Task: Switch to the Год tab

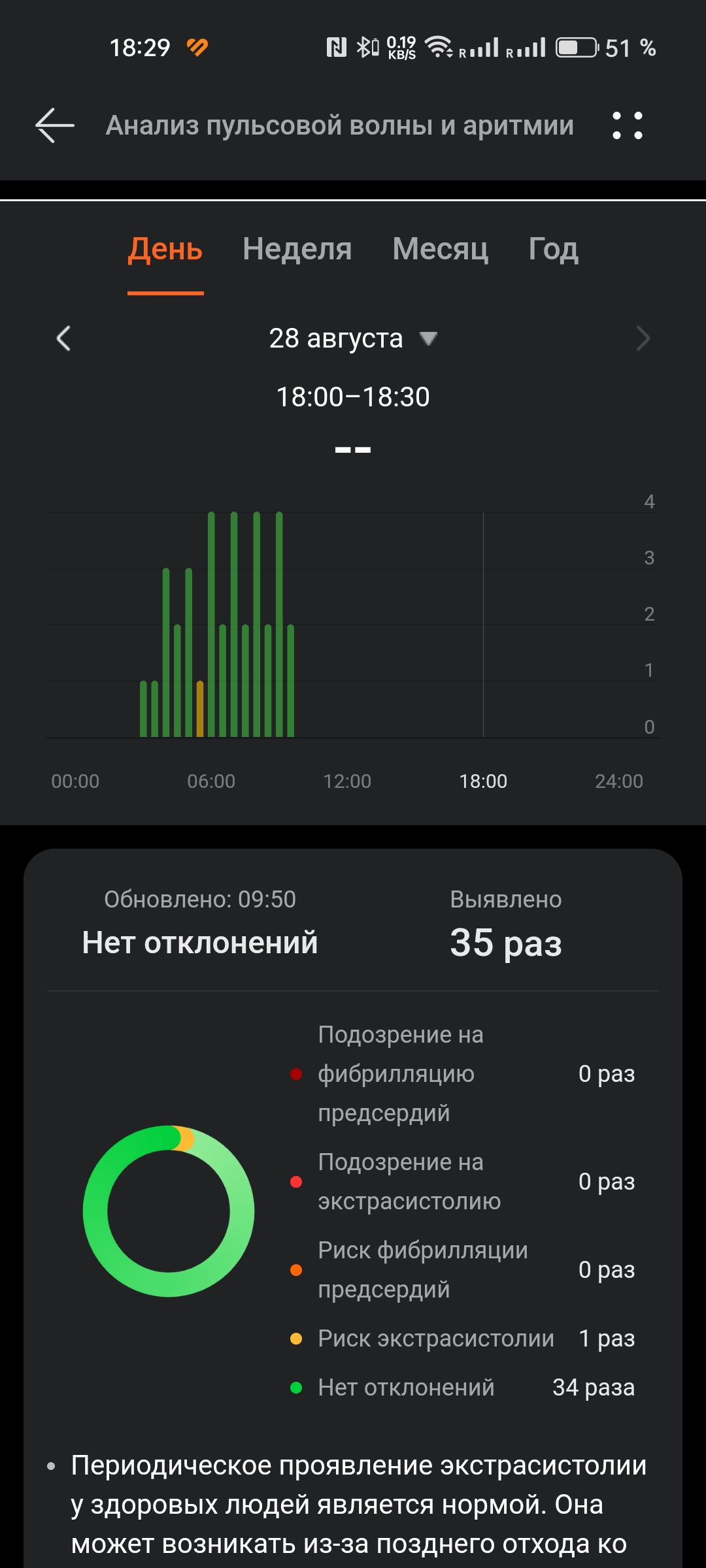Action: click(554, 249)
